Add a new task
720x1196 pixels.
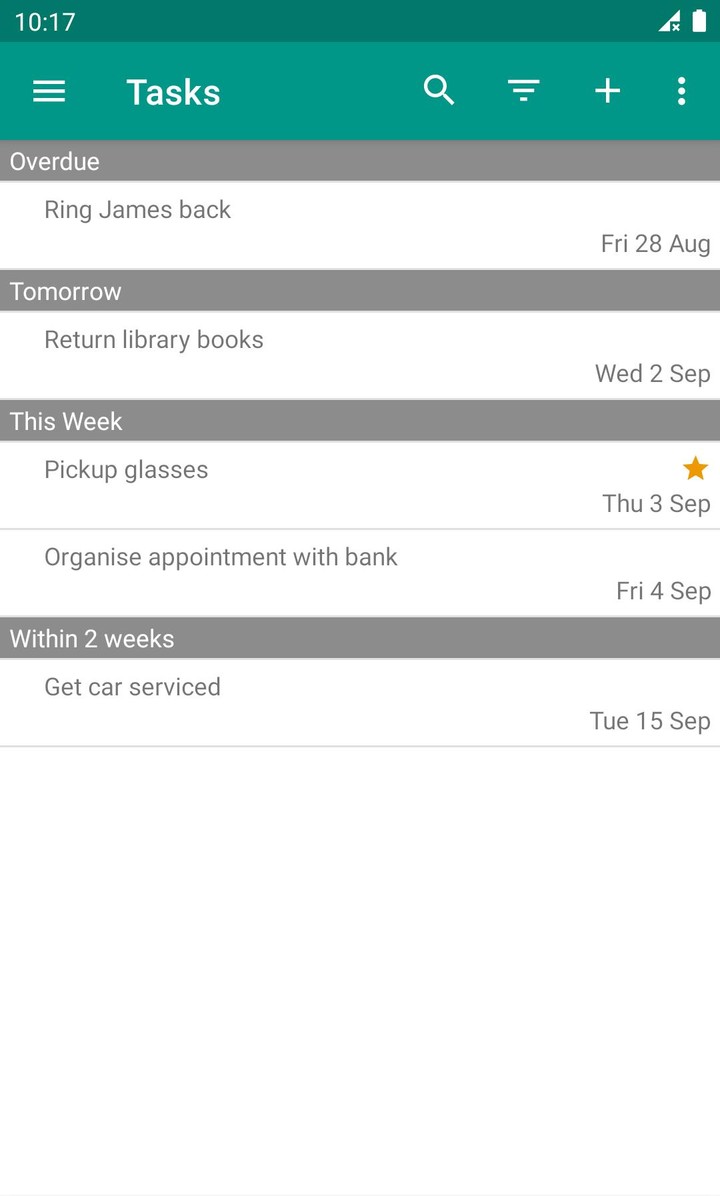pyautogui.click(x=607, y=92)
